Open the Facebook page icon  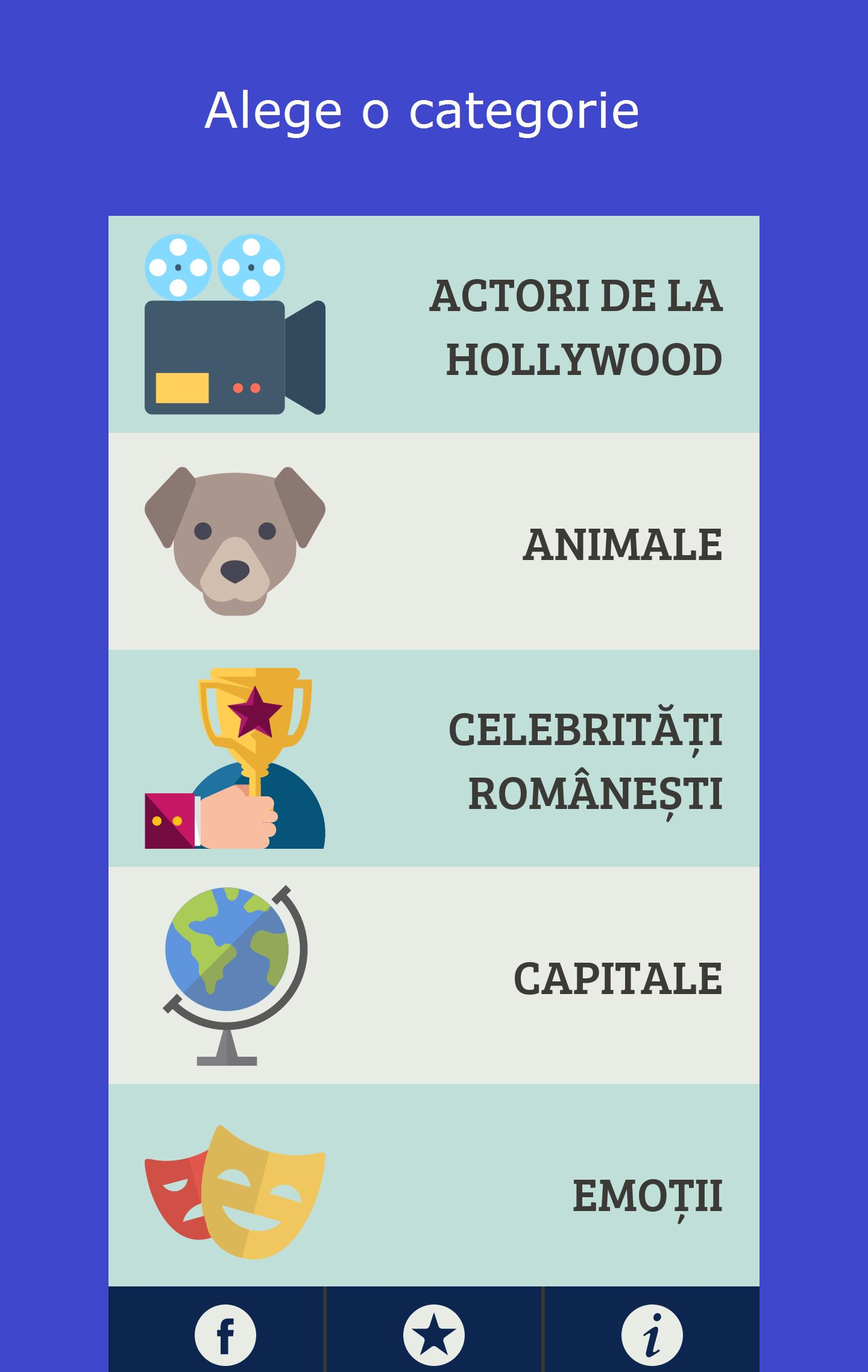tap(225, 1335)
